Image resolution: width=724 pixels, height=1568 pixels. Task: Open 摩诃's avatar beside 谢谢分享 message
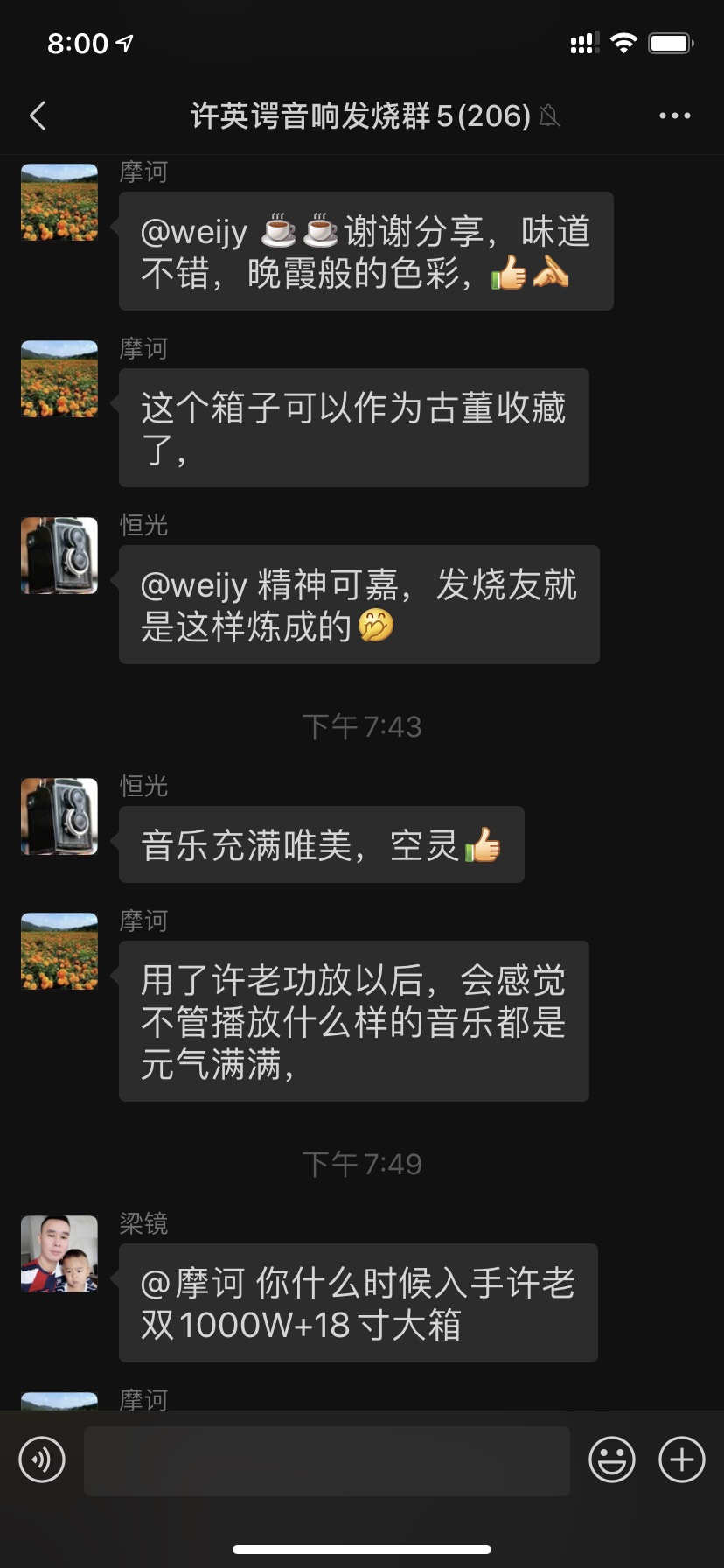(x=59, y=202)
